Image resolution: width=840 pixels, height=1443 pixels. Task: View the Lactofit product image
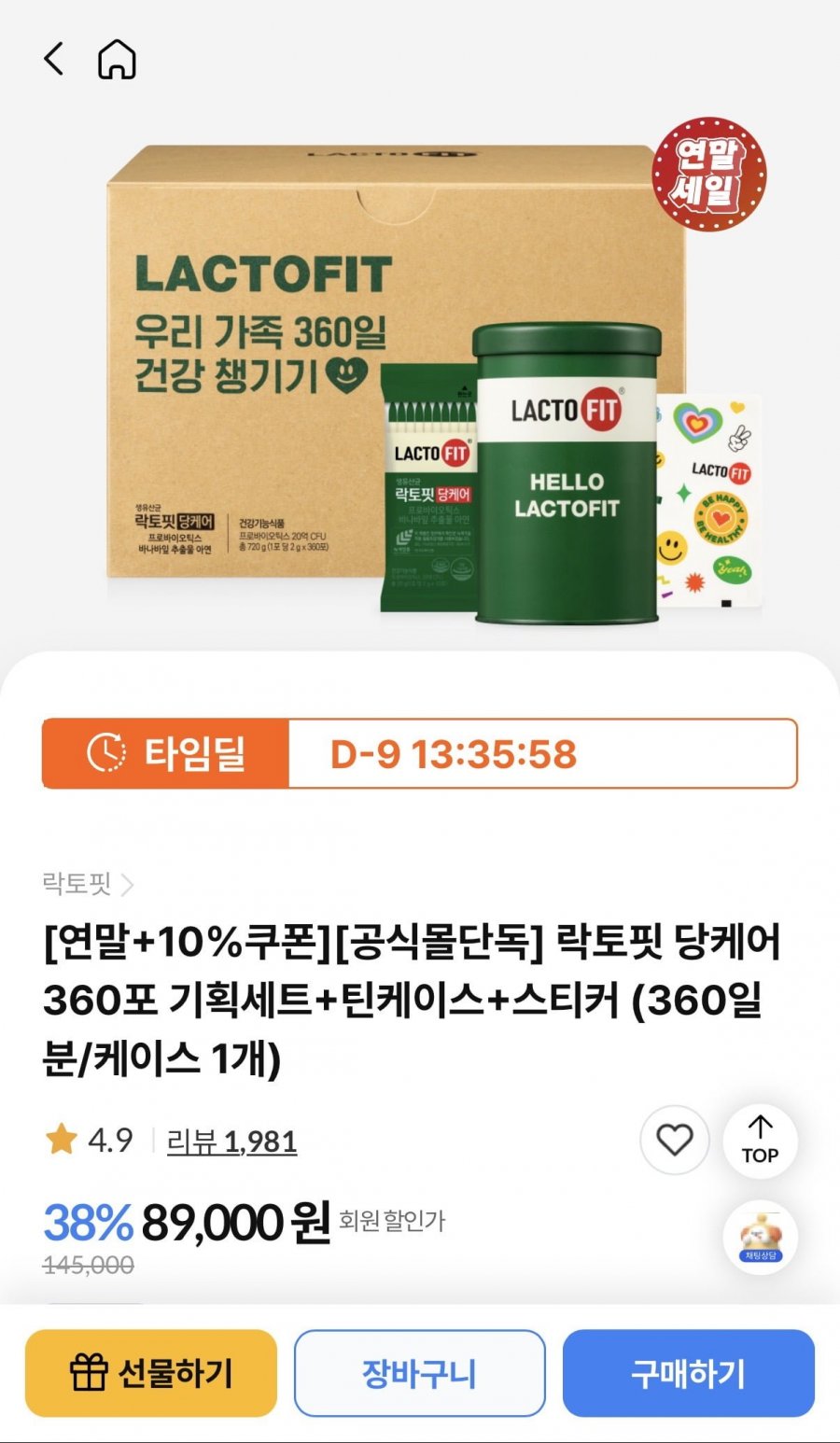420,373
